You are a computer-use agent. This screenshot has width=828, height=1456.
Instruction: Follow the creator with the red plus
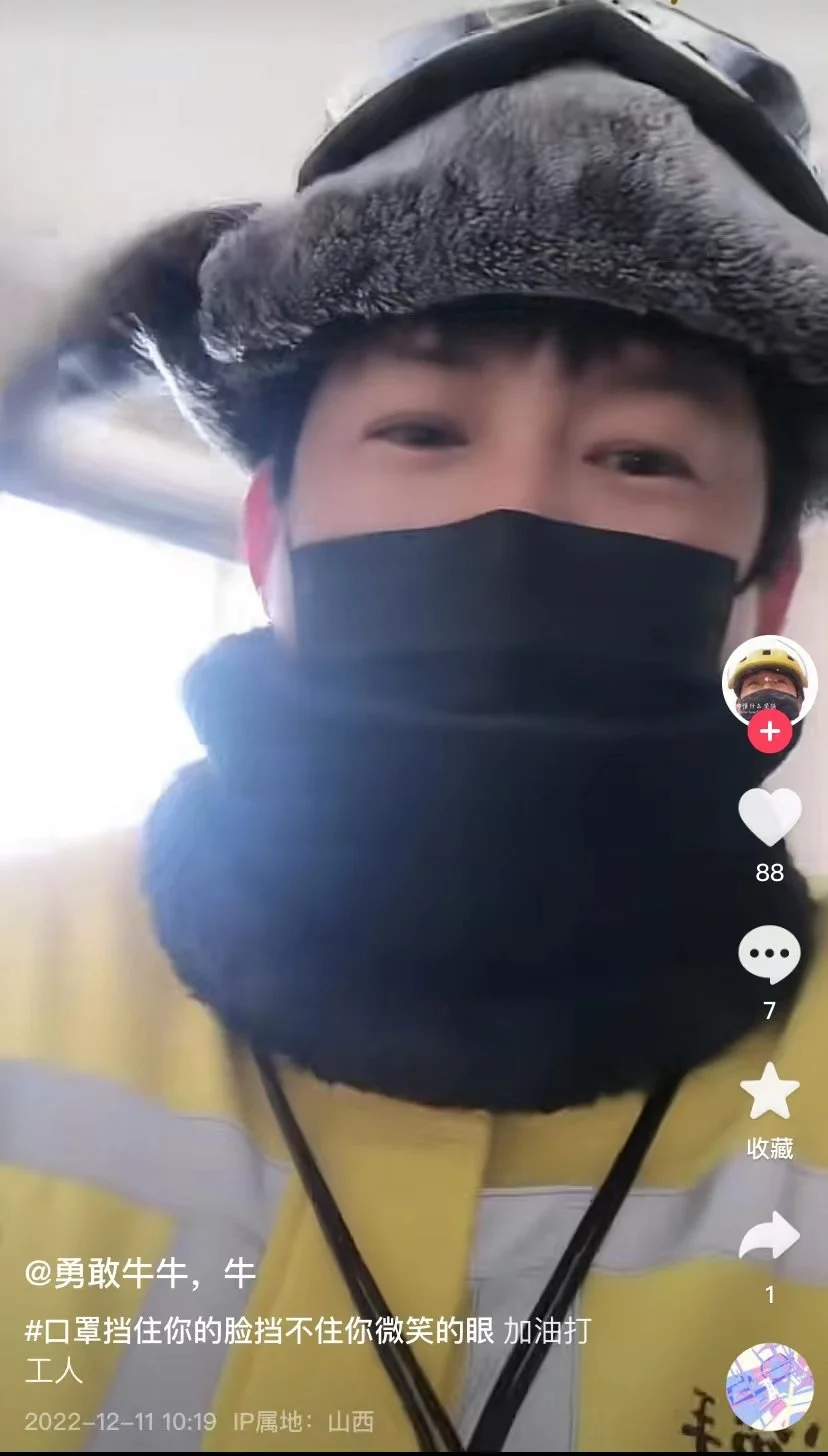pyautogui.click(x=769, y=733)
